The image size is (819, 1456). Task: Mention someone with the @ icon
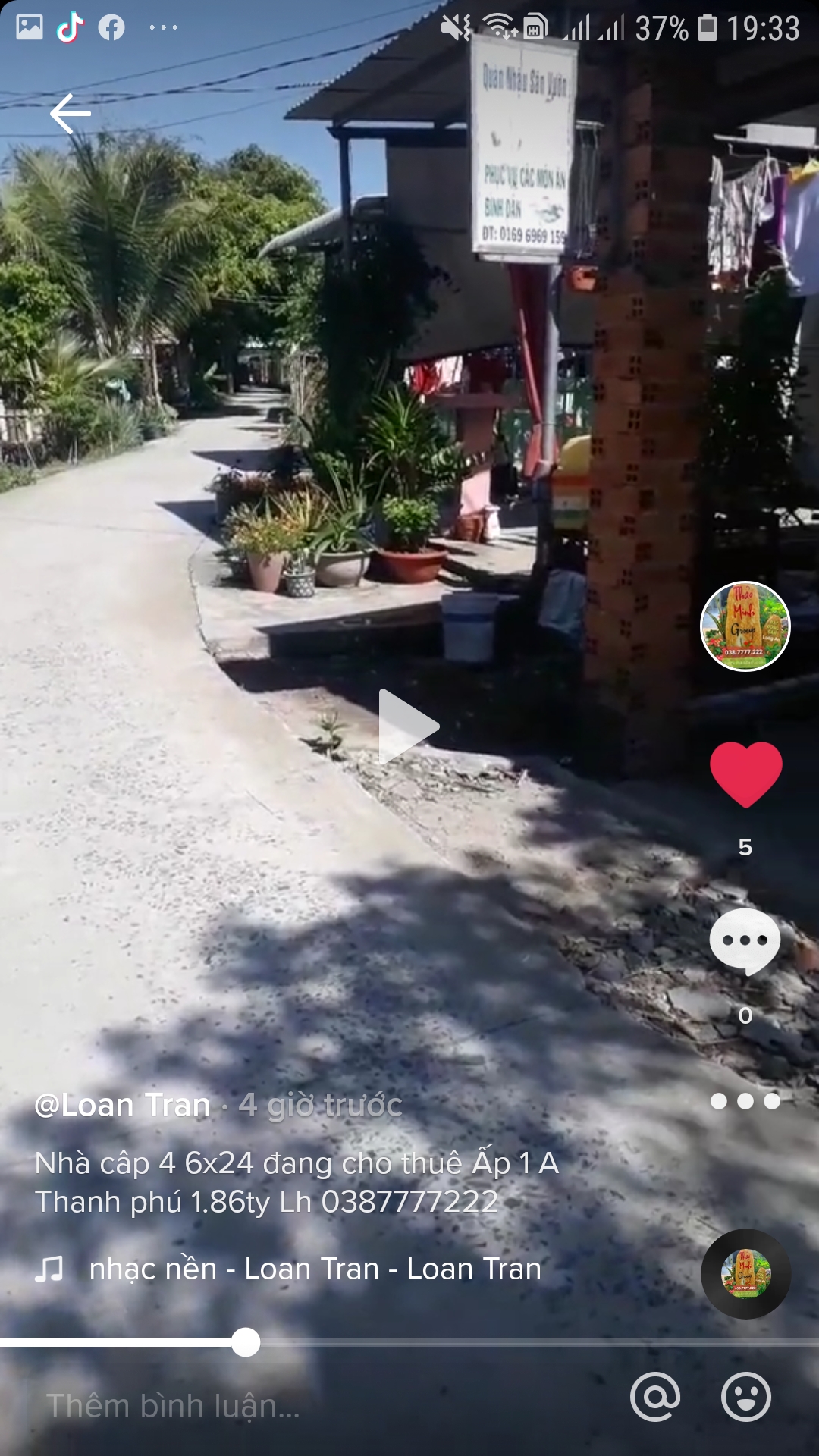[655, 1397]
